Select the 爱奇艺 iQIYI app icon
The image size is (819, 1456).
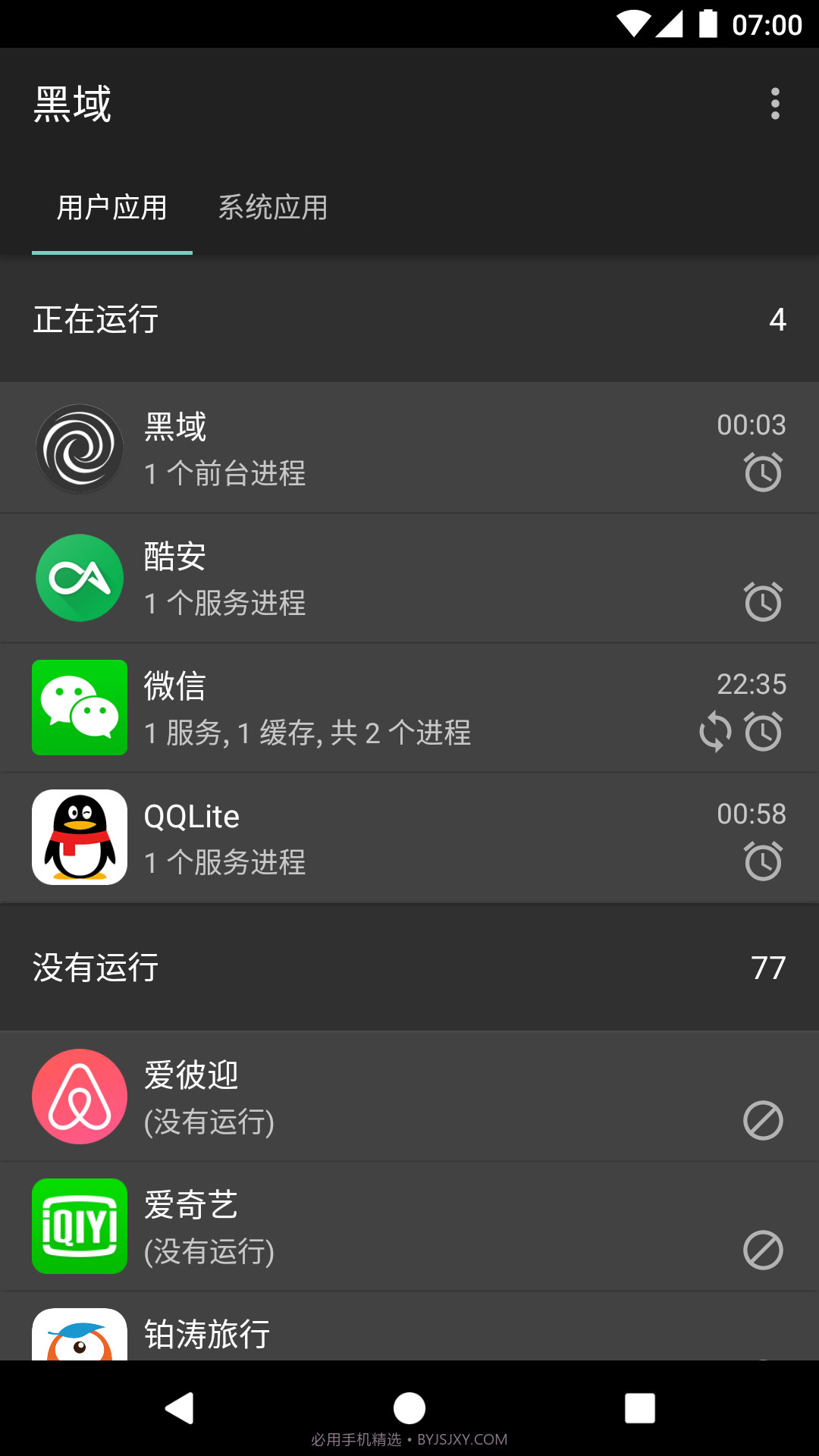click(79, 1226)
